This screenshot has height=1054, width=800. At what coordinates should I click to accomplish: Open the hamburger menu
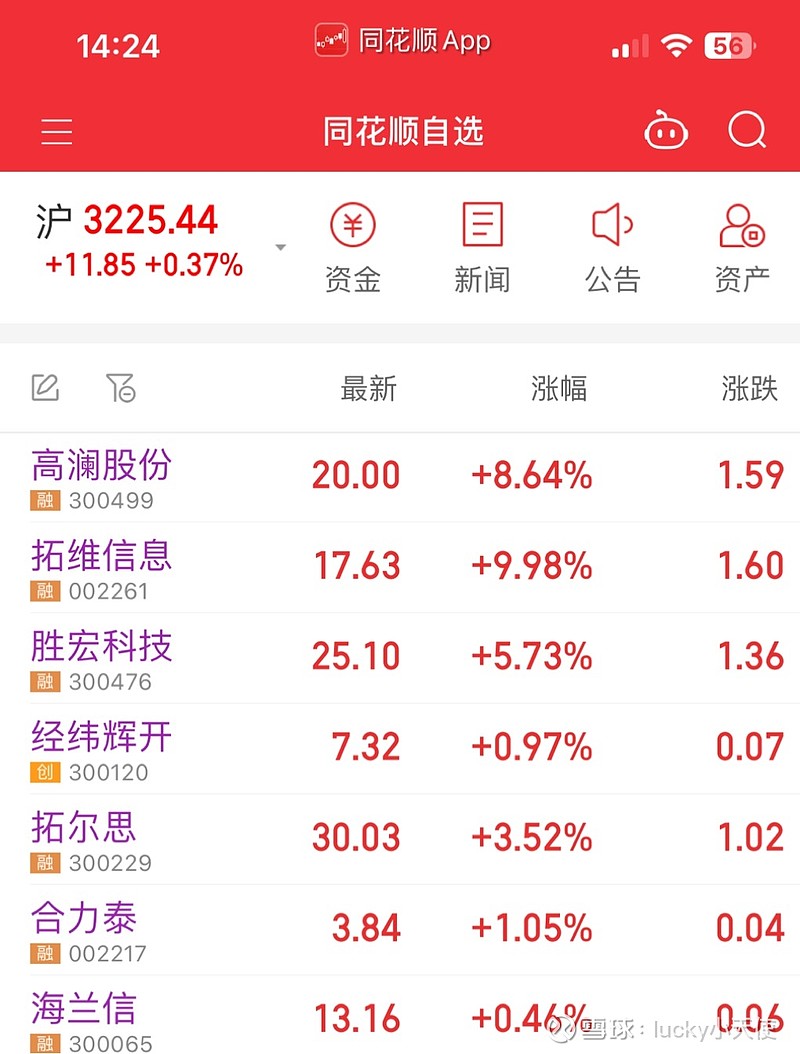click(57, 131)
